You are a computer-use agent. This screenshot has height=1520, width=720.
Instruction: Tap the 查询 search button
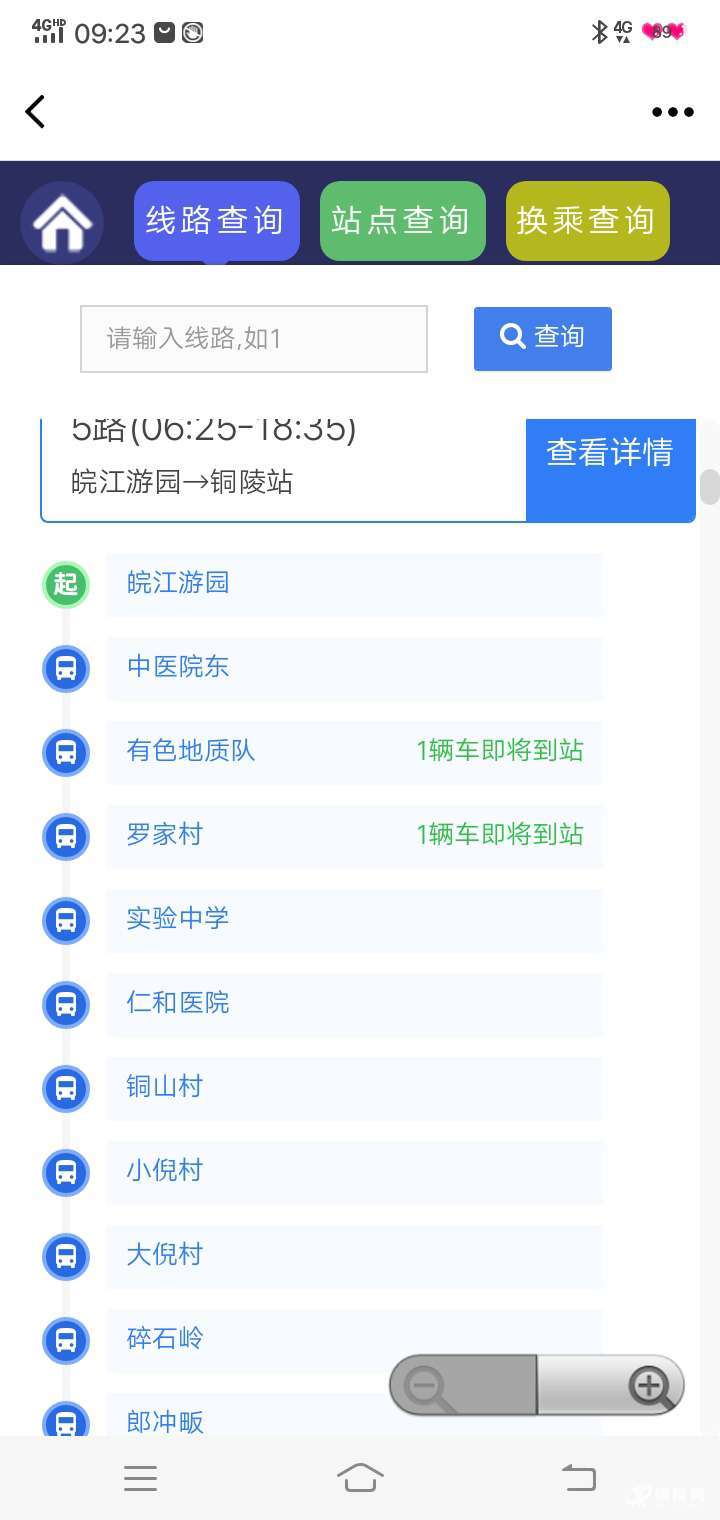(x=543, y=339)
